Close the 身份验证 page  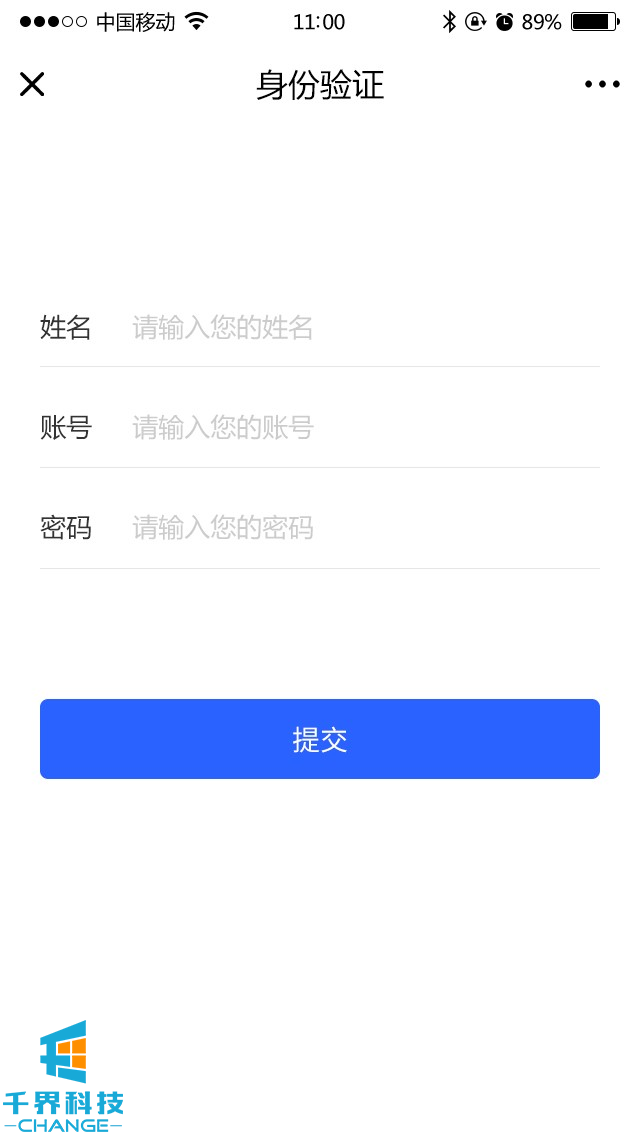(32, 85)
